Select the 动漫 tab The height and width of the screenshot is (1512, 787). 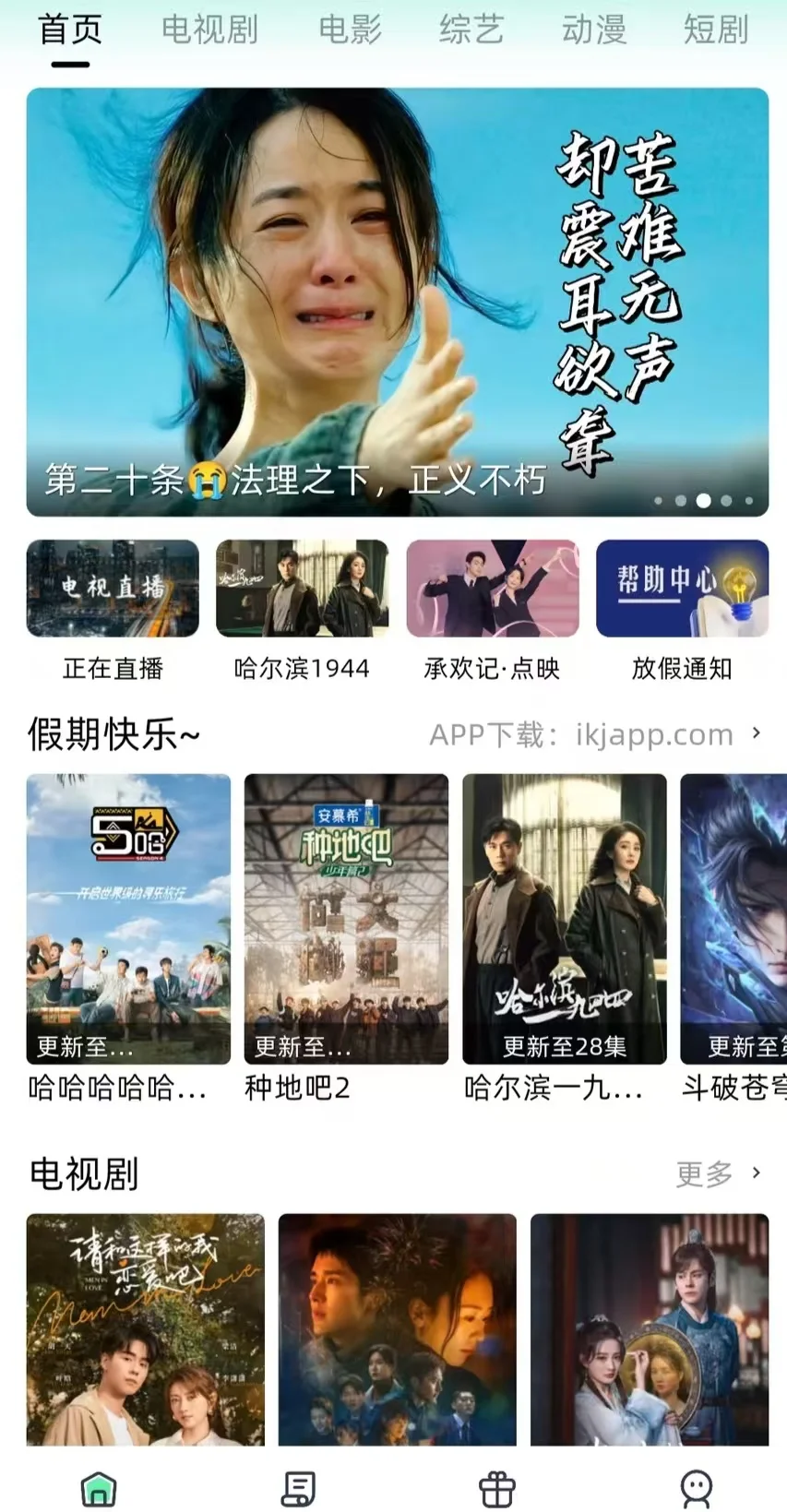click(593, 30)
